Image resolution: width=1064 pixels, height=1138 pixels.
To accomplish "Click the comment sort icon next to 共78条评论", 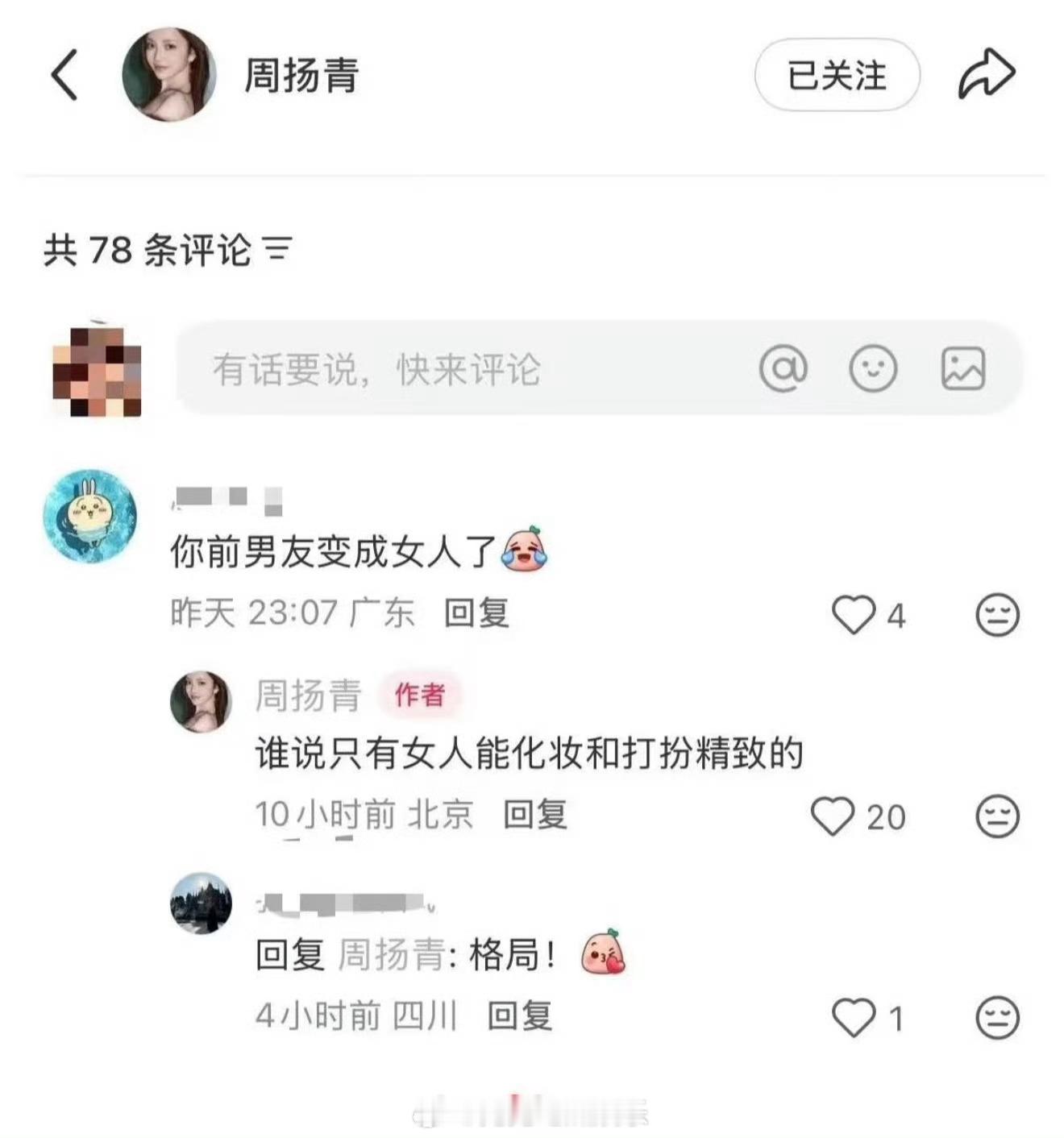I will [x=280, y=250].
